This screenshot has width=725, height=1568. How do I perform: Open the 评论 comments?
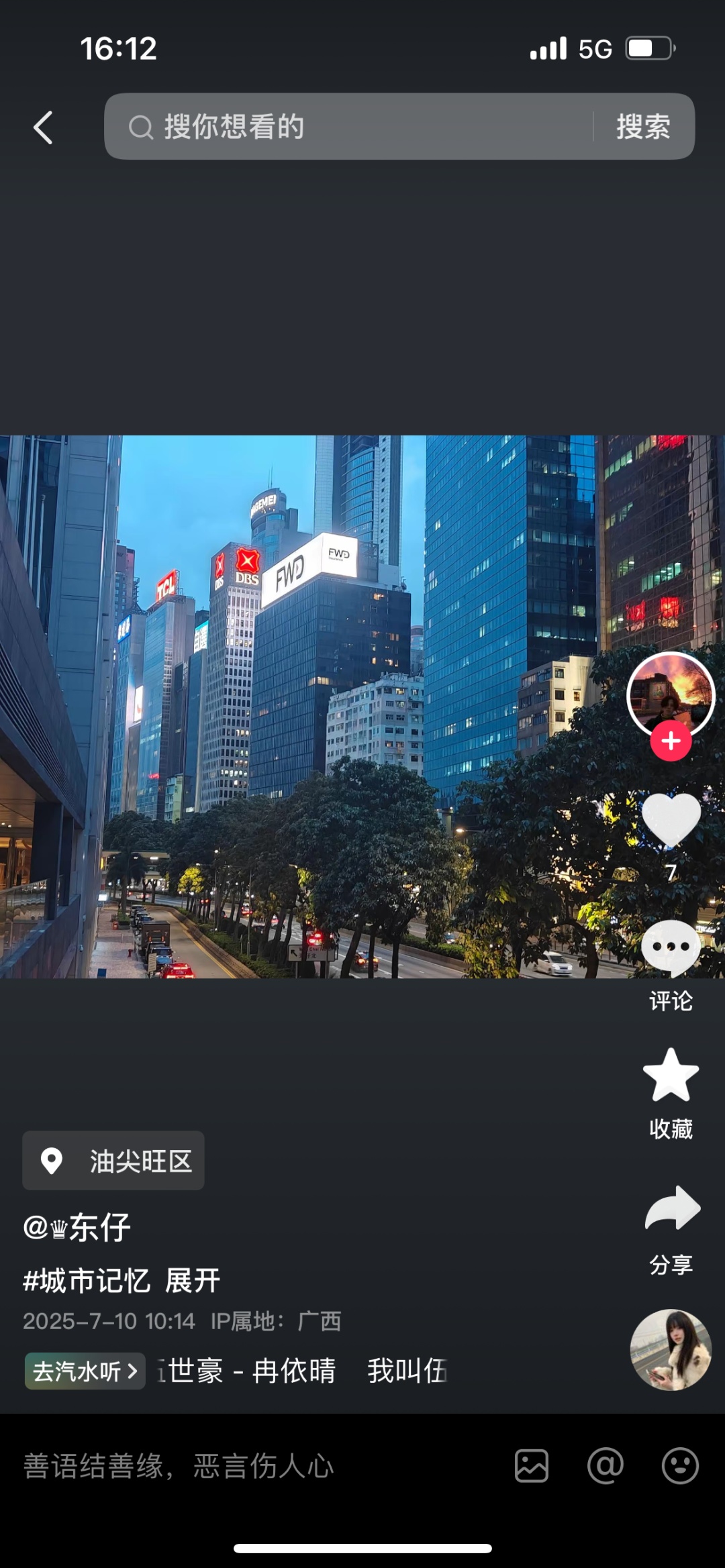coord(671,949)
